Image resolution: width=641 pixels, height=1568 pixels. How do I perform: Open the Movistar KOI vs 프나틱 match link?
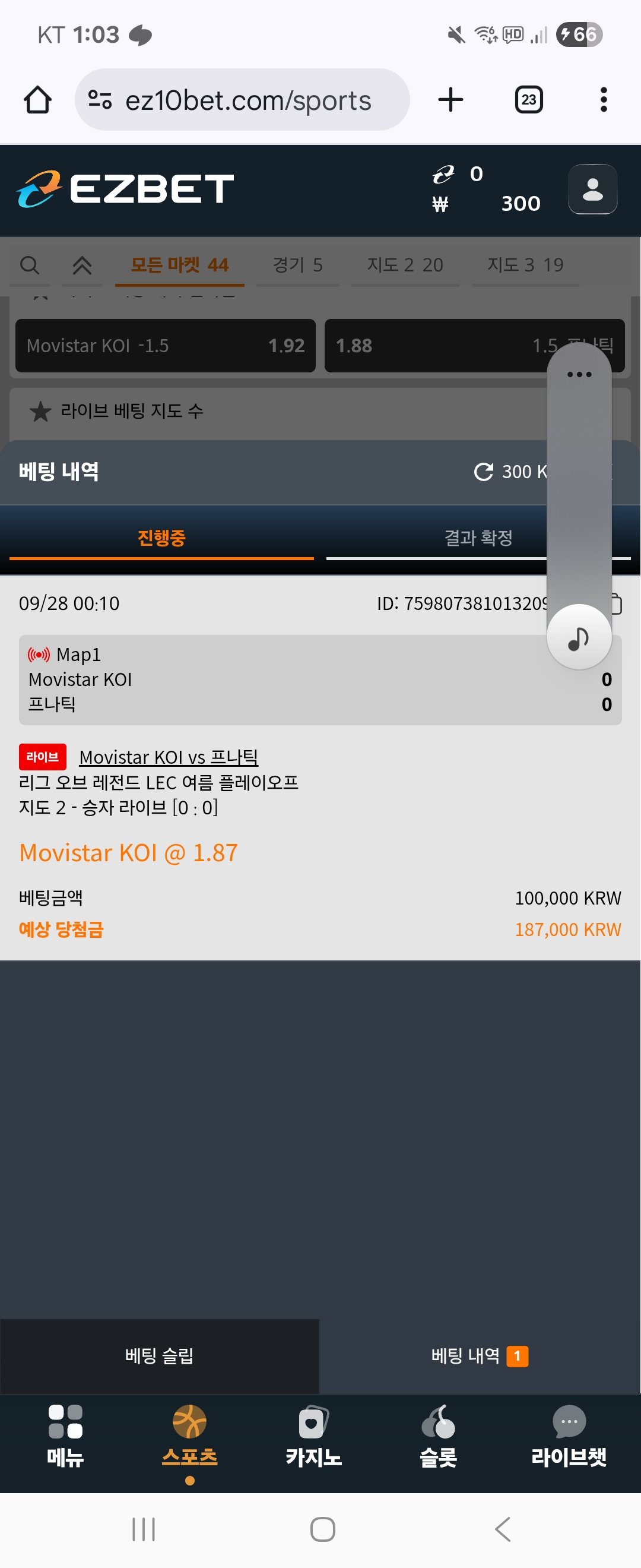click(x=169, y=757)
